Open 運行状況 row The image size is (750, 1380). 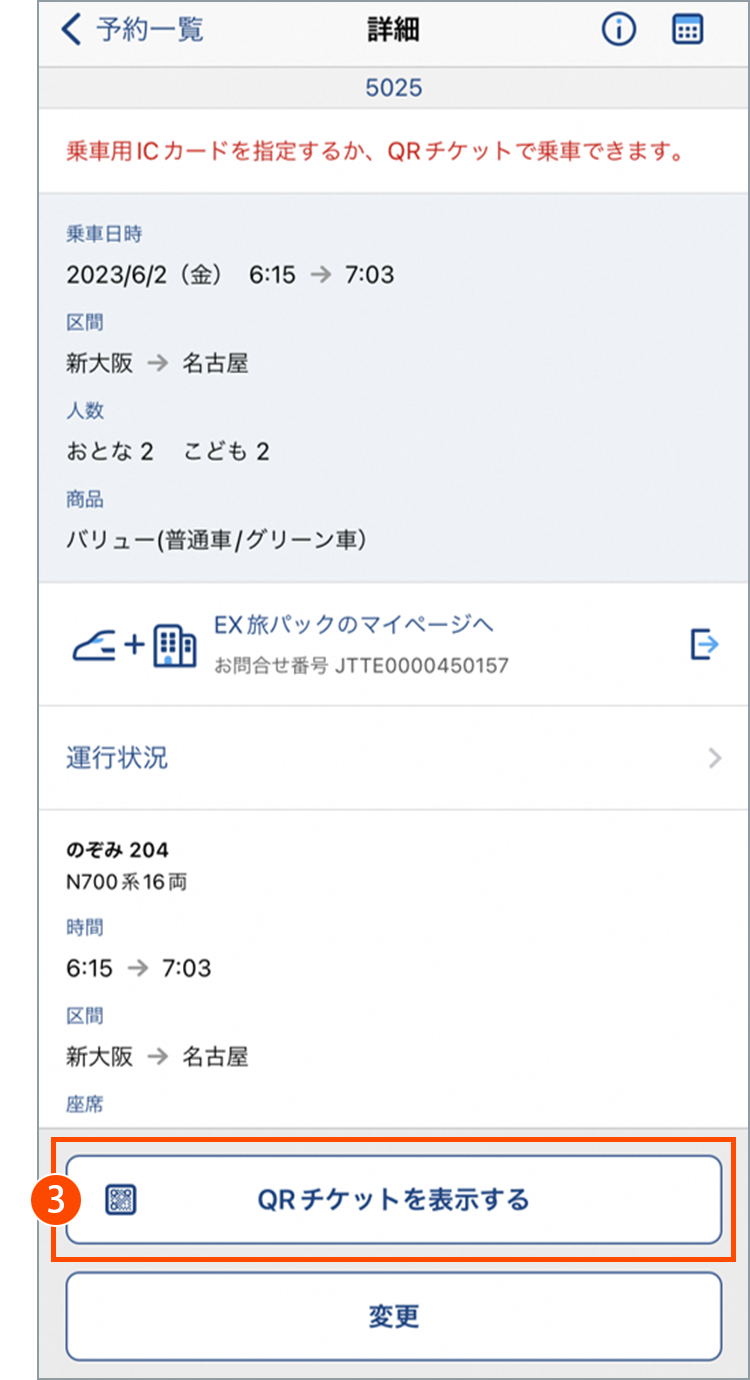coord(394,758)
